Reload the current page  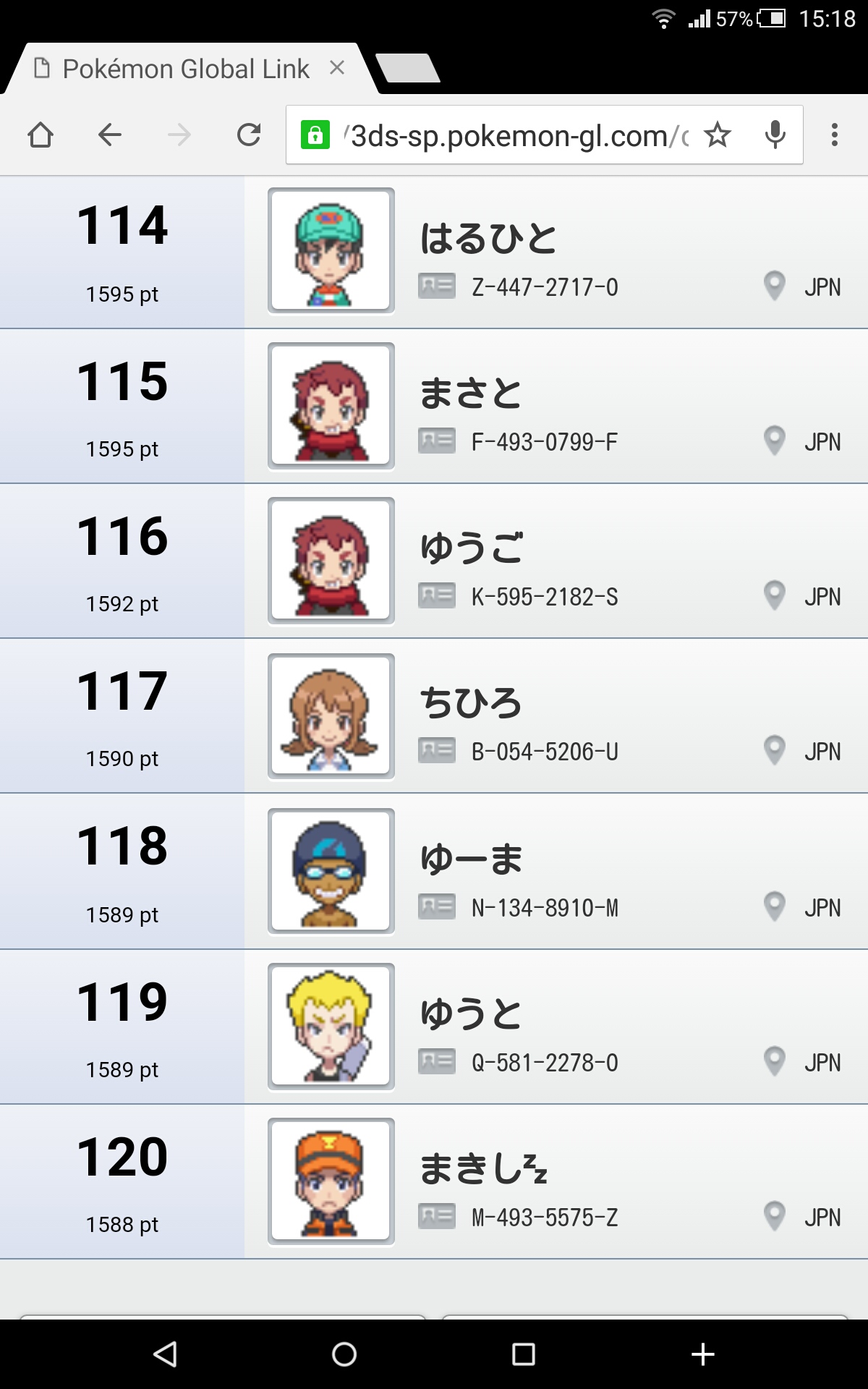(x=249, y=135)
